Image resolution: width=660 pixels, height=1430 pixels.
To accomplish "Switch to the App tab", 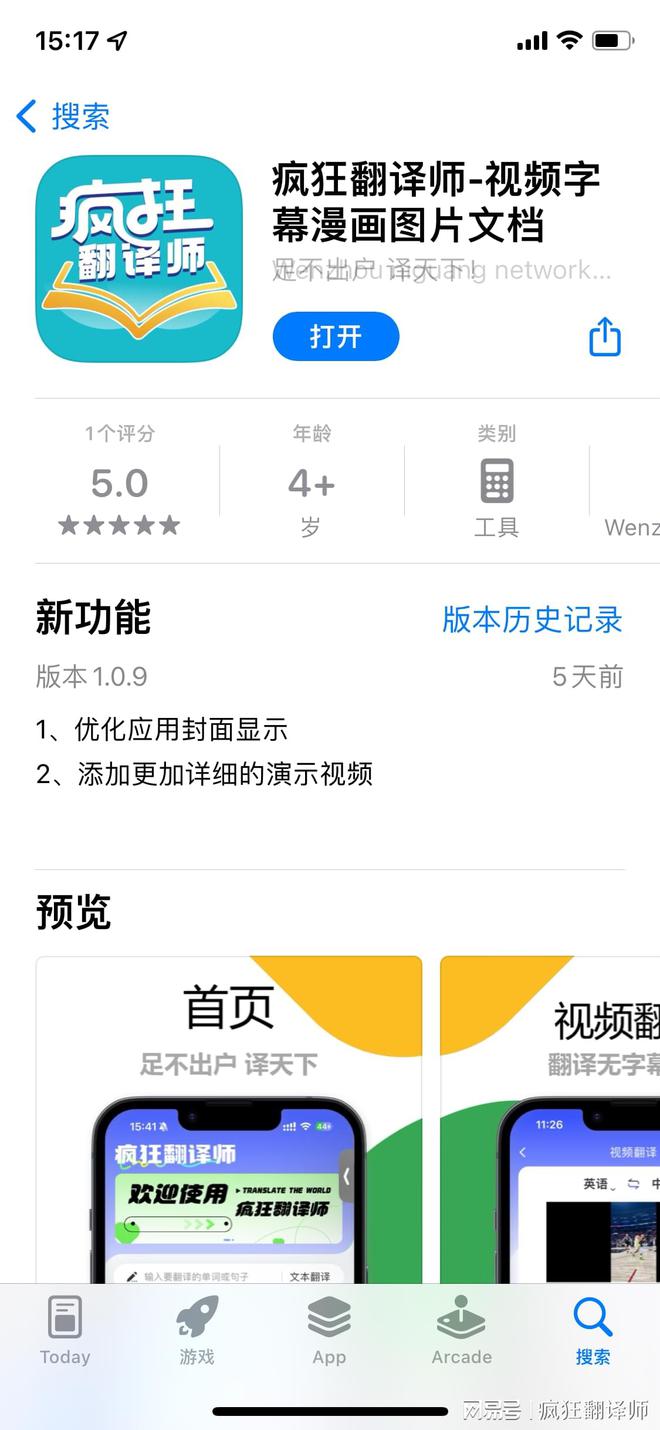I will [x=329, y=1331].
